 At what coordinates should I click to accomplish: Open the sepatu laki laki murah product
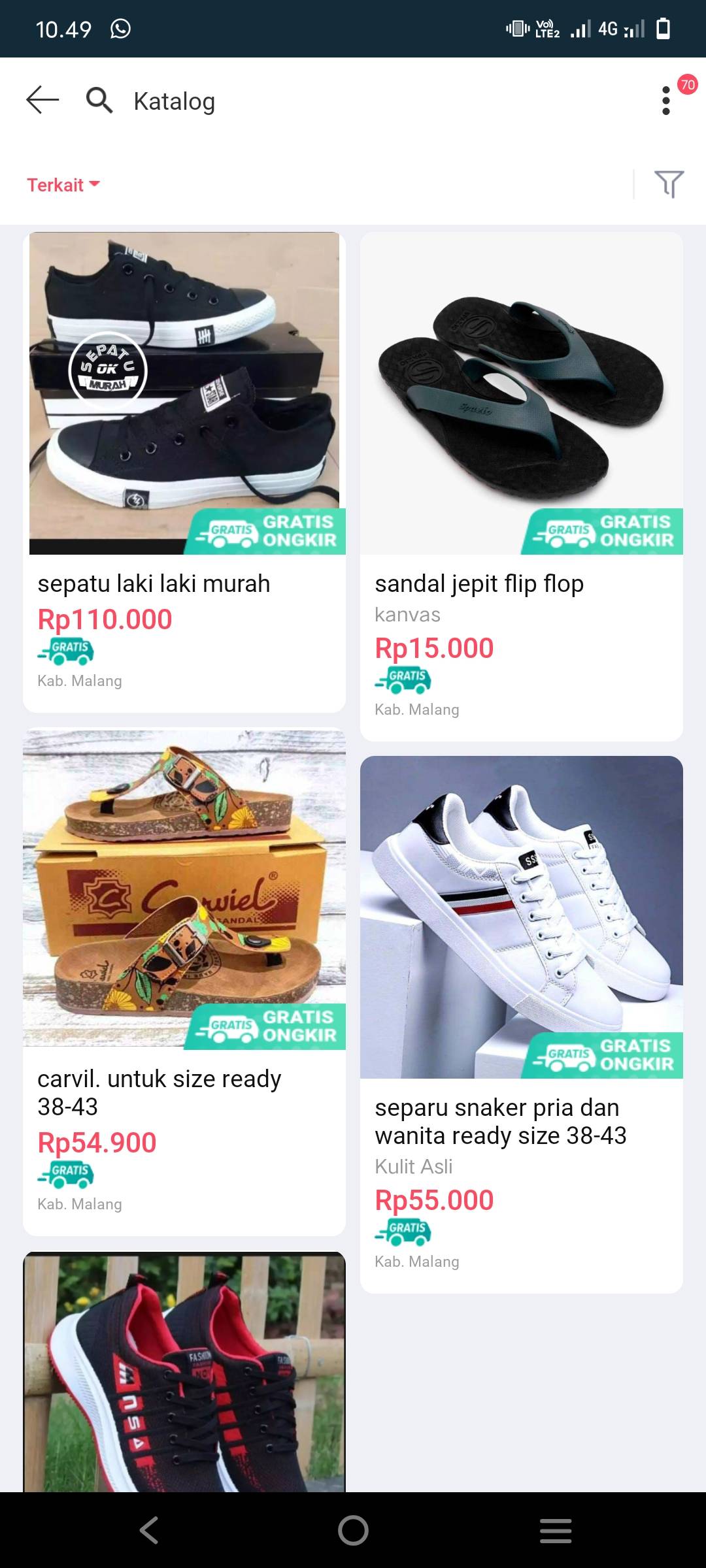184,472
